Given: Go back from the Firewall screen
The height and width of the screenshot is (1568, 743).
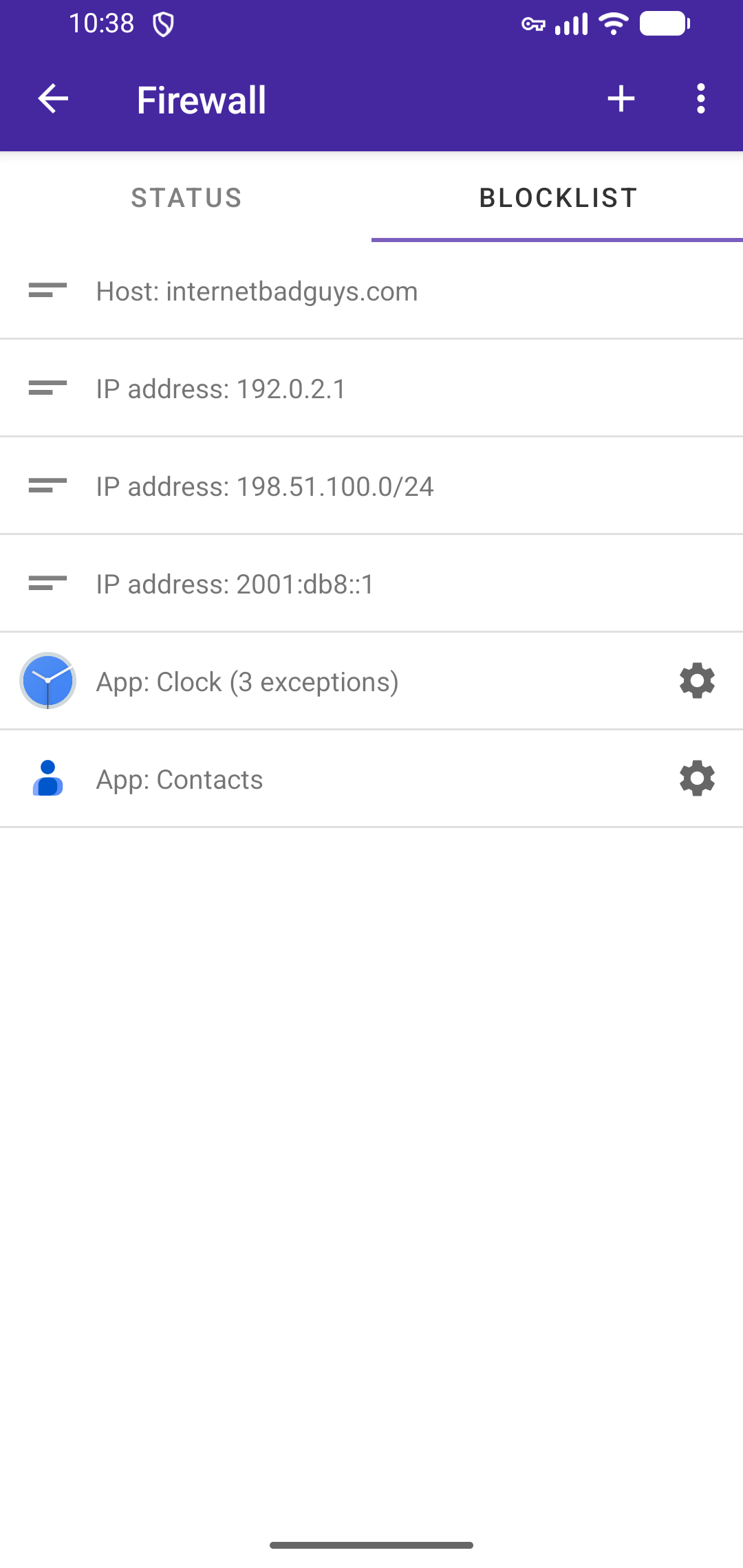Looking at the screenshot, I should click(x=53, y=99).
